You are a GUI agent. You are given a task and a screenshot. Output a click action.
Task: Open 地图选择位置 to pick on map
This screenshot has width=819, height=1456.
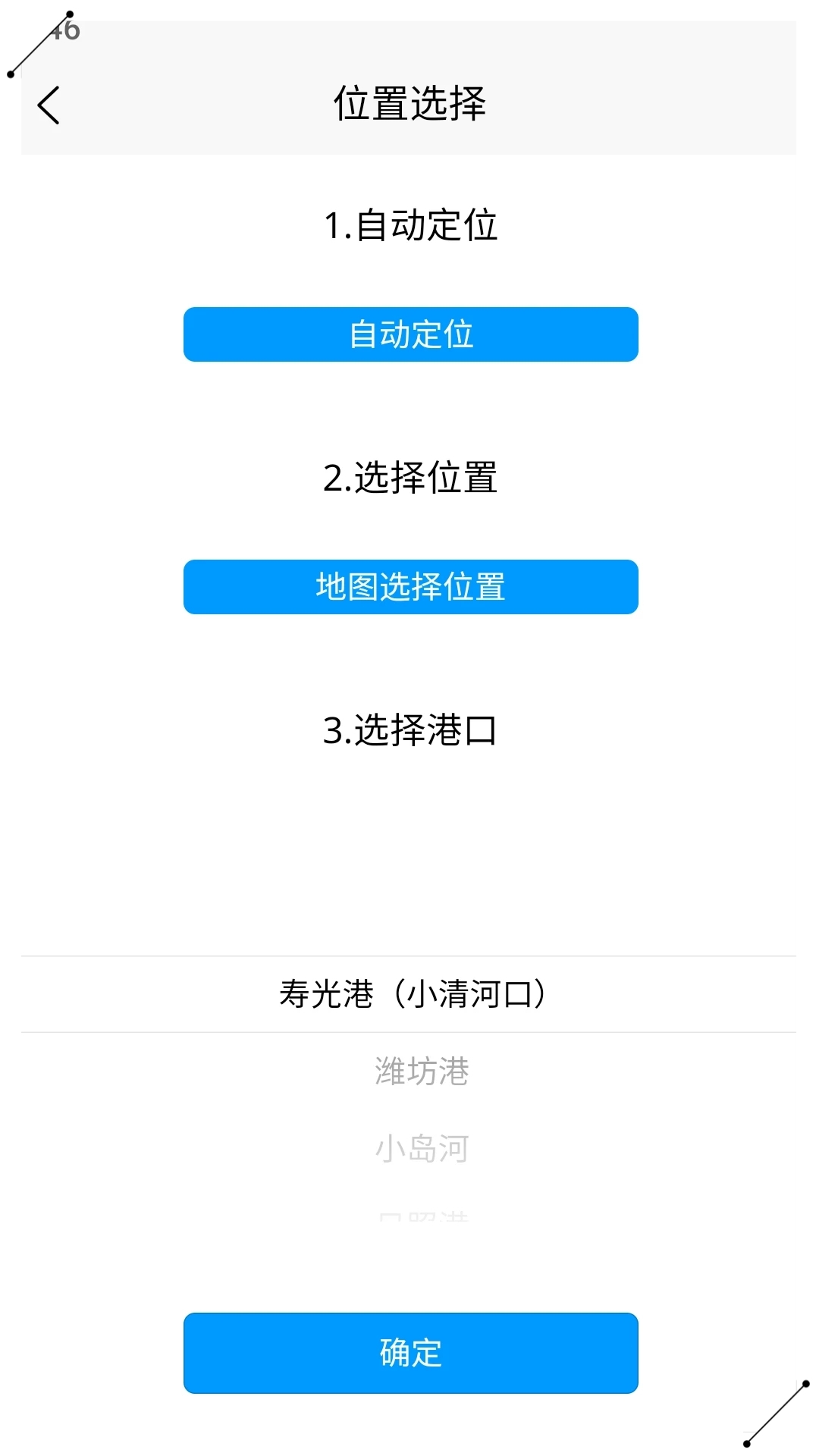[410, 587]
